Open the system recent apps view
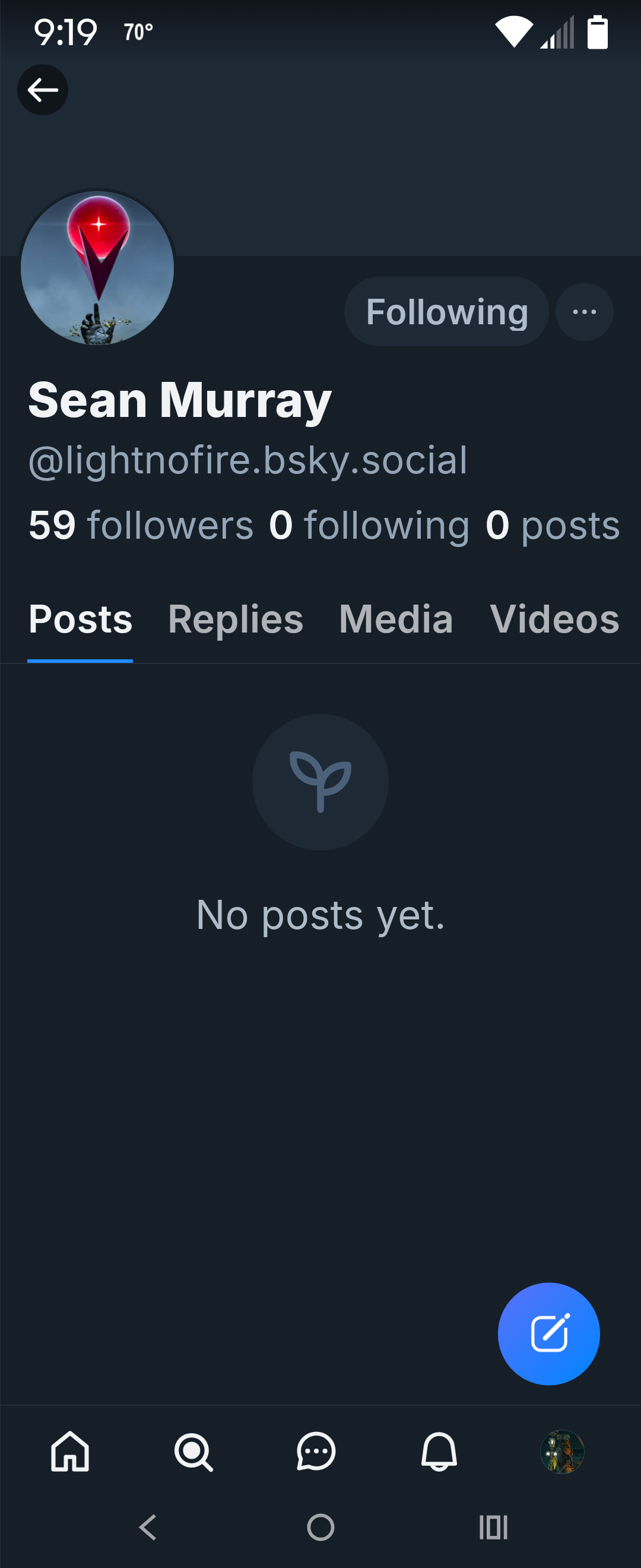The width and height of the screenshot is (641, 1568). (x=493, y=1526)
